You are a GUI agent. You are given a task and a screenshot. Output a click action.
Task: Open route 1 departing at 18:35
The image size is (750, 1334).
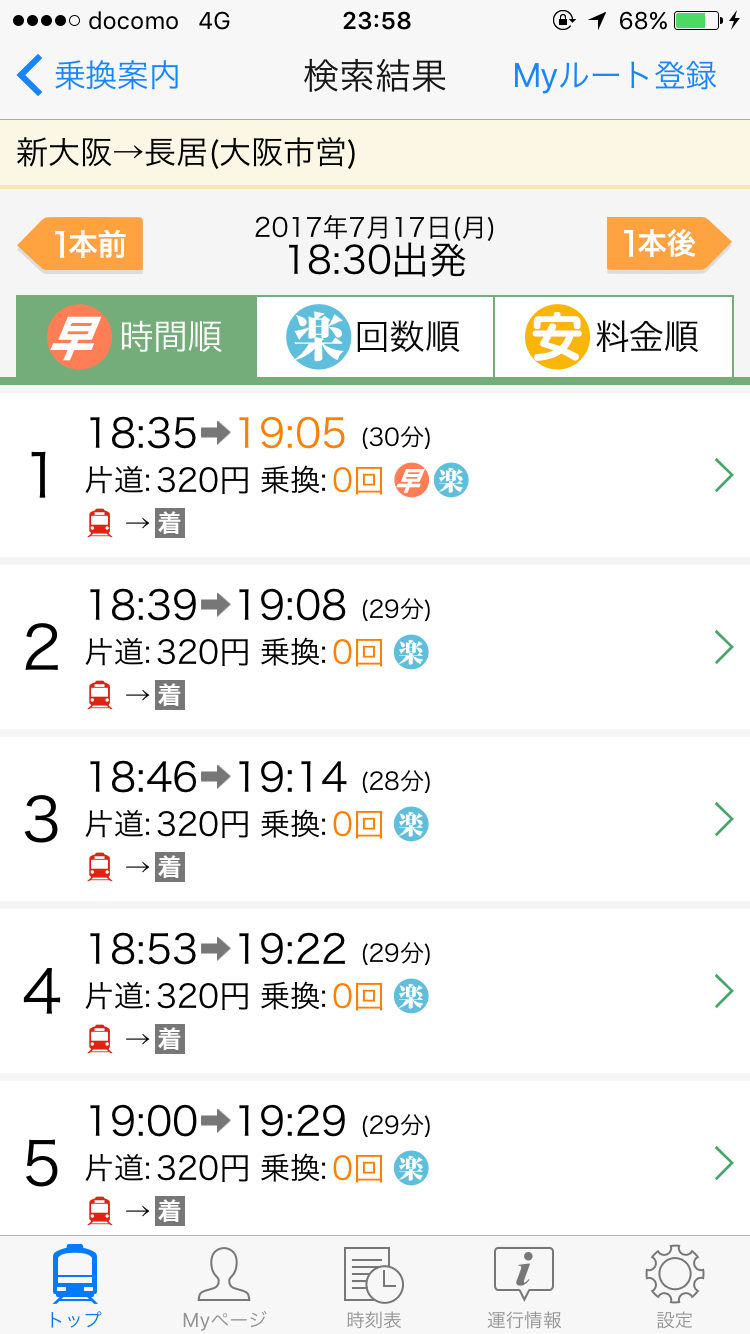tap(375, 476)
